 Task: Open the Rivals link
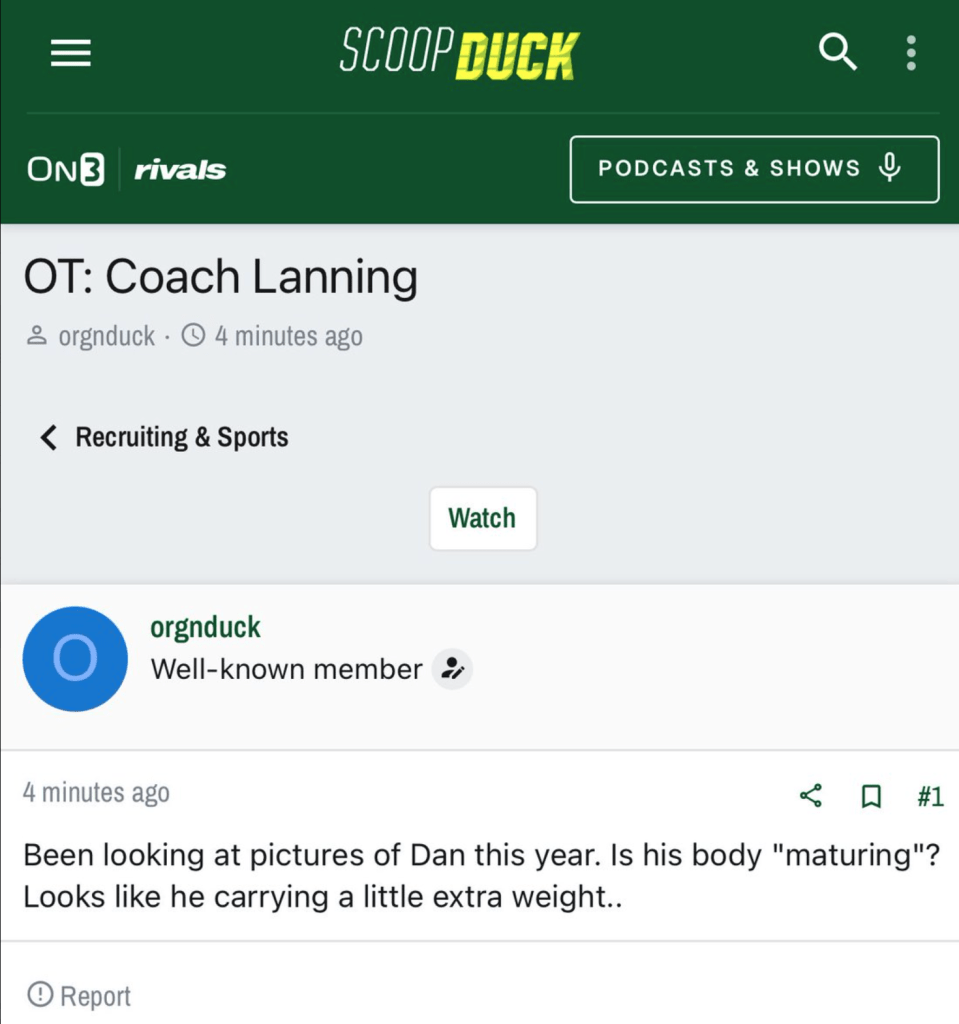pos(180,170)
